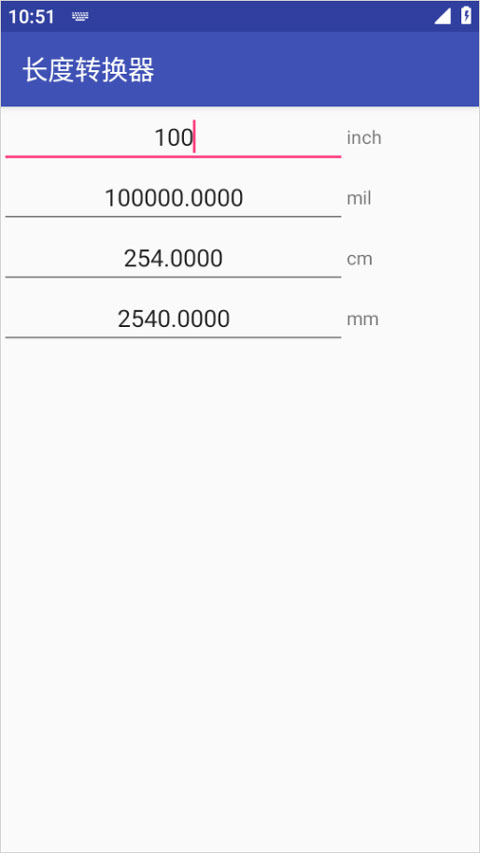Edit the mm field showing 2540.0000

[x=173, y=319]
